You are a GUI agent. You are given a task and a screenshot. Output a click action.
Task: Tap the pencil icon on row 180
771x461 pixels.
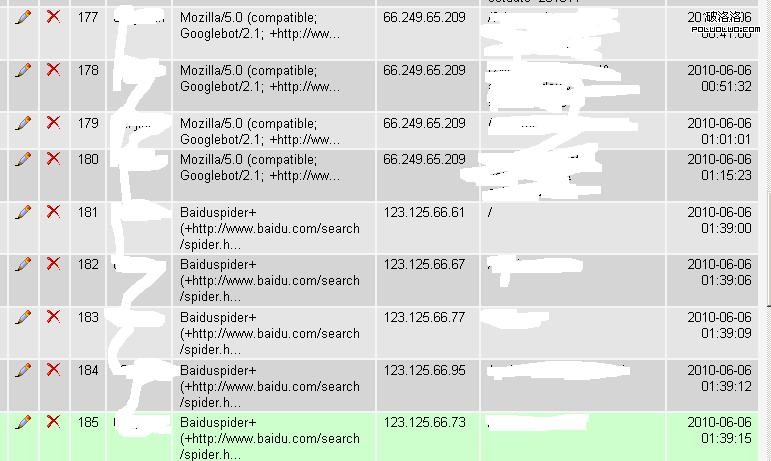point(24,158)
